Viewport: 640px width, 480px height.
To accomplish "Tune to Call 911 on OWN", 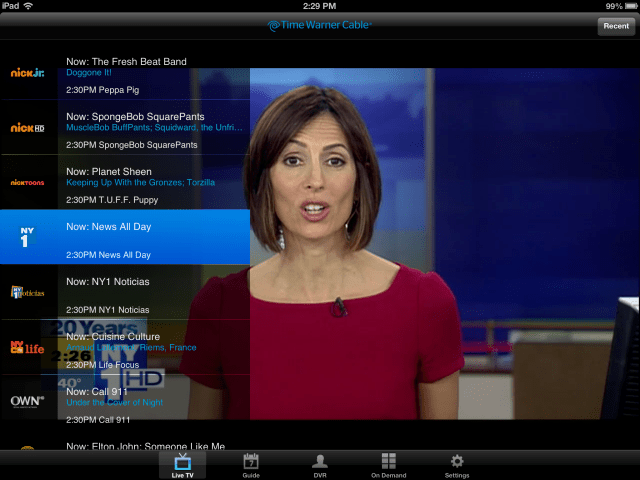I will coord(125,402).
